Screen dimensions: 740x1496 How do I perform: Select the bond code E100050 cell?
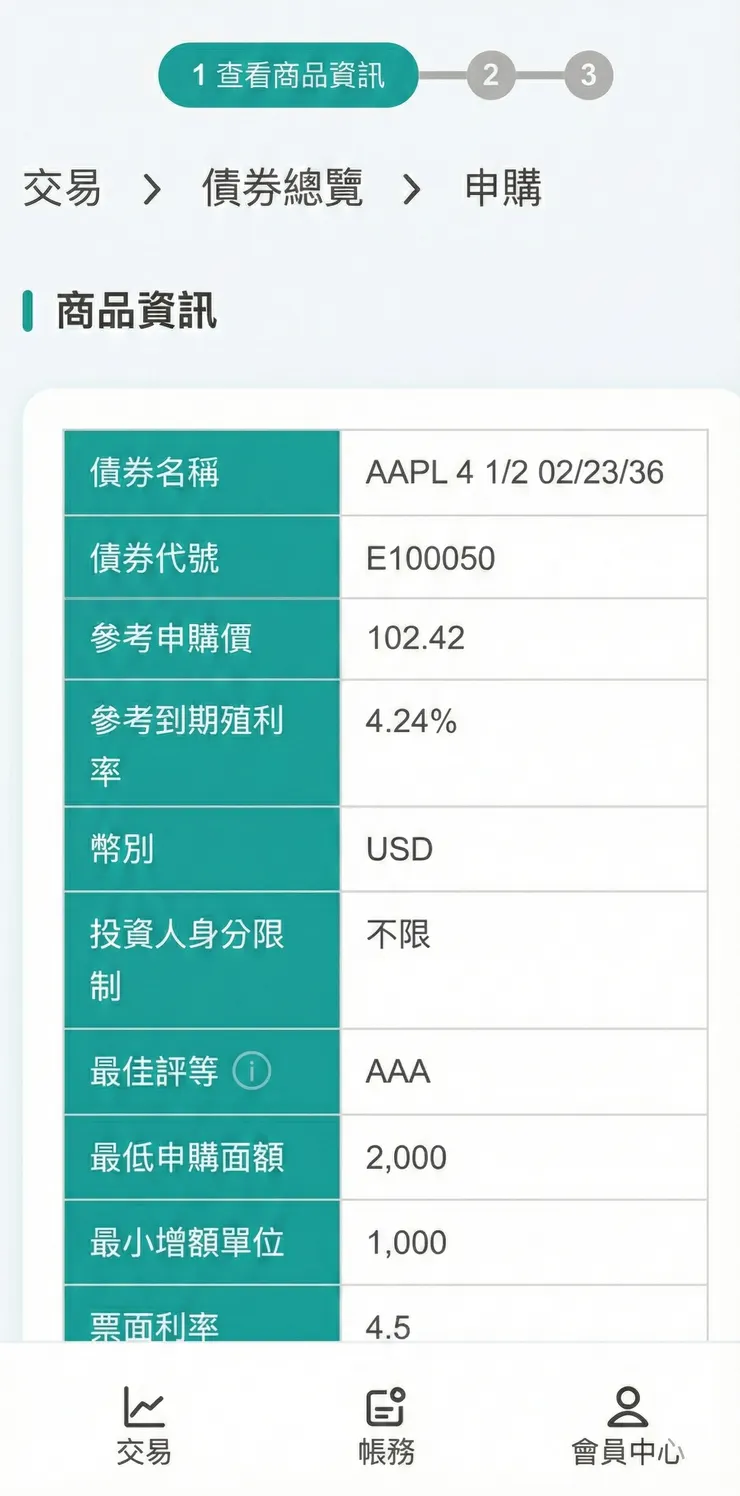point(428,558)
